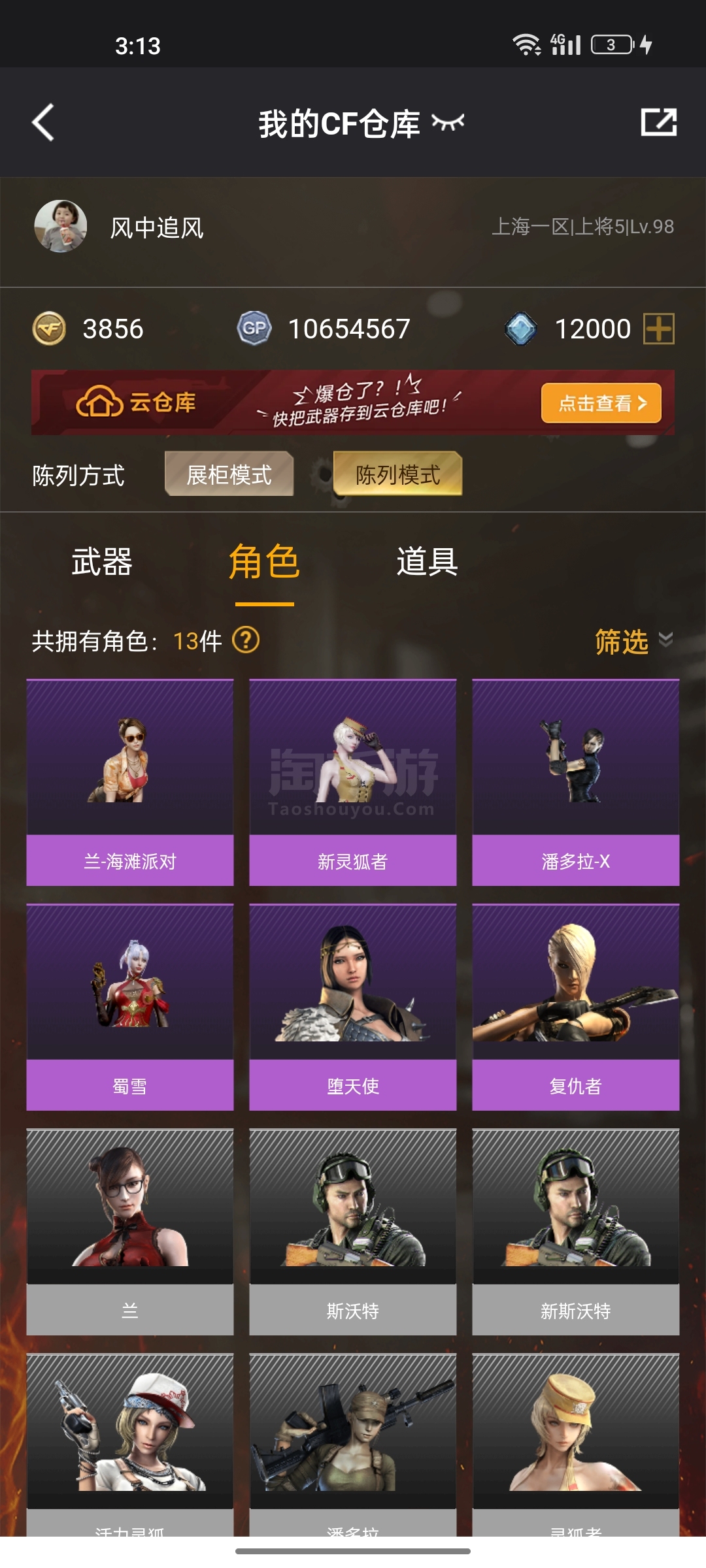Open the question mark help icon

click(x=246, y=640)
